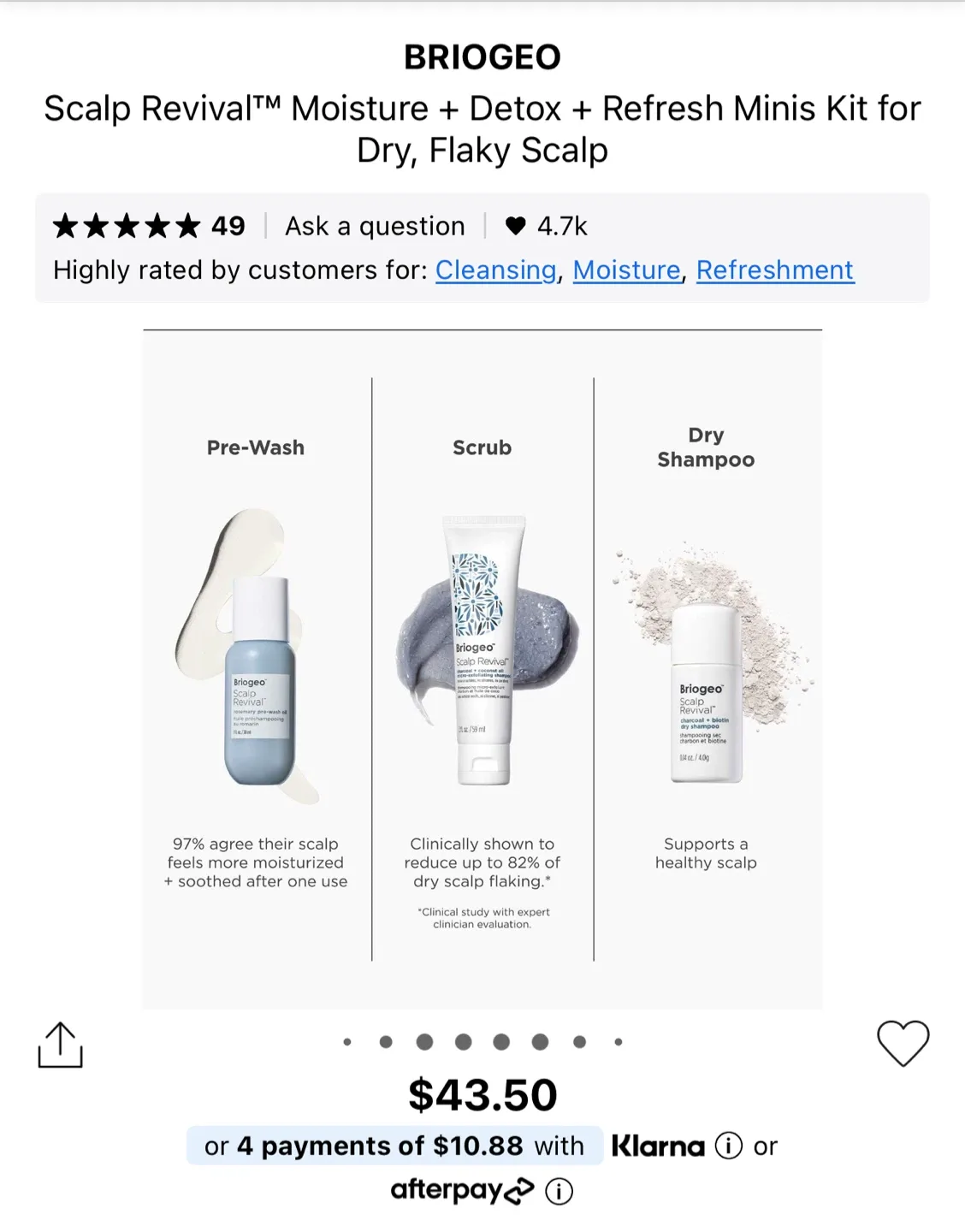Click the product comparison image

point(482,667)
